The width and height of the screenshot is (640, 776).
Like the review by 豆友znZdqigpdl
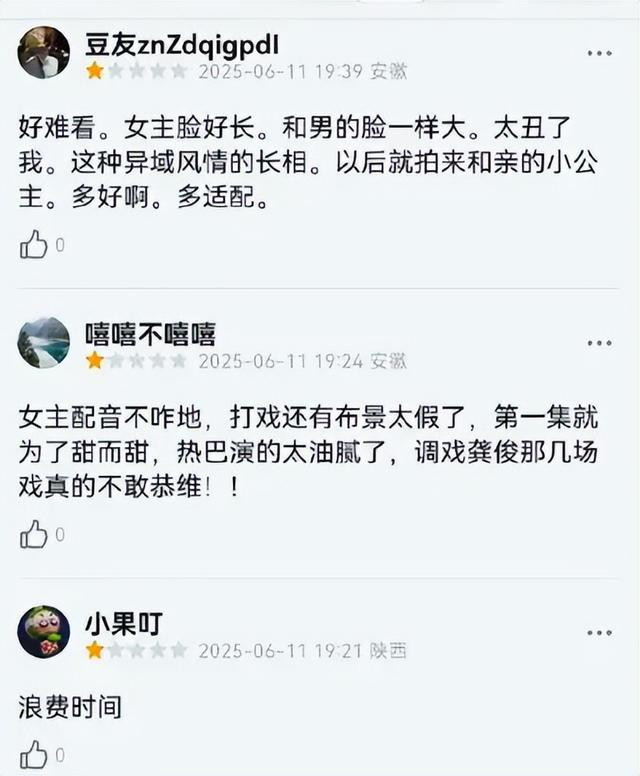[x=34, y=244]
